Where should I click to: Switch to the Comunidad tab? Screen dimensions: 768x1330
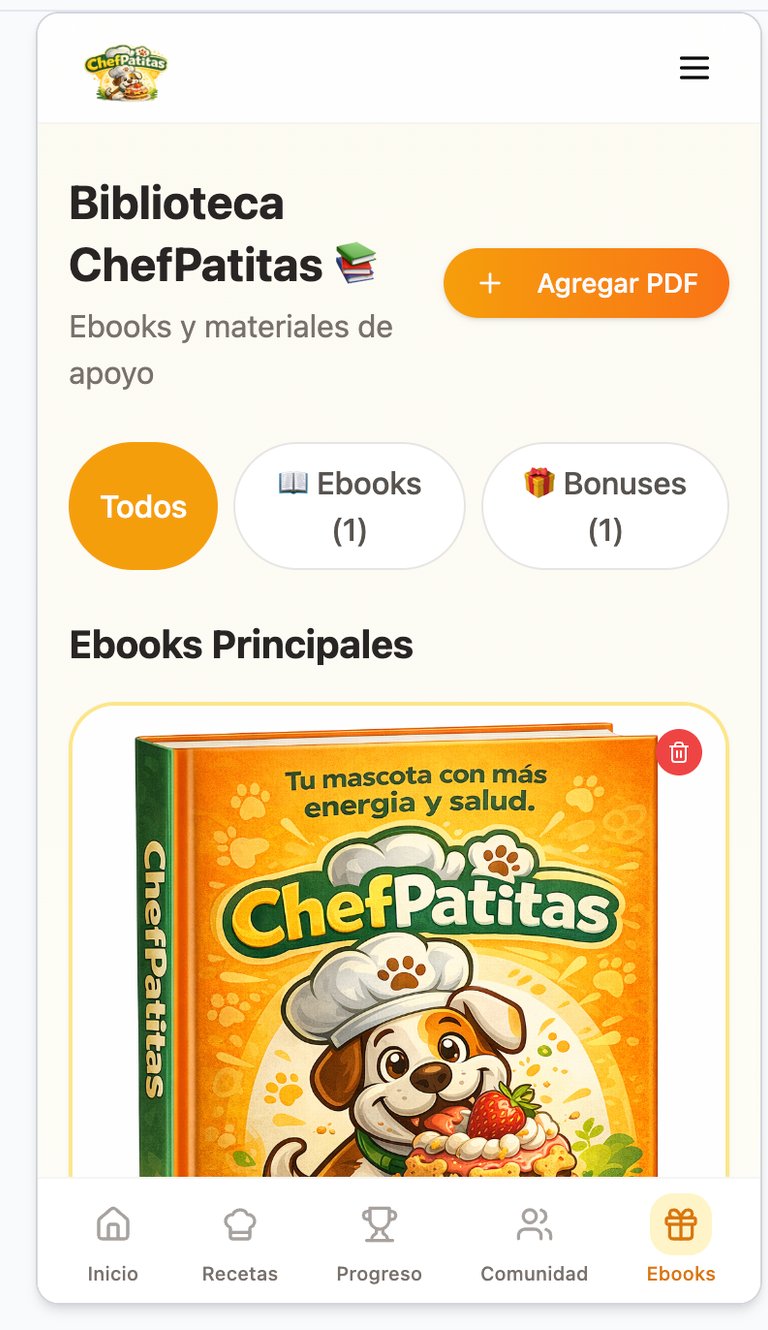[x=534, y=1244]
